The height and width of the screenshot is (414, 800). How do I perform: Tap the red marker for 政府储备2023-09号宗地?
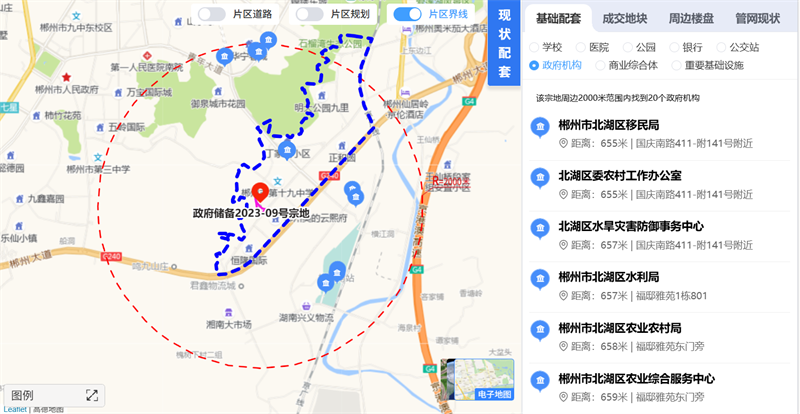[x=259, y=191]
